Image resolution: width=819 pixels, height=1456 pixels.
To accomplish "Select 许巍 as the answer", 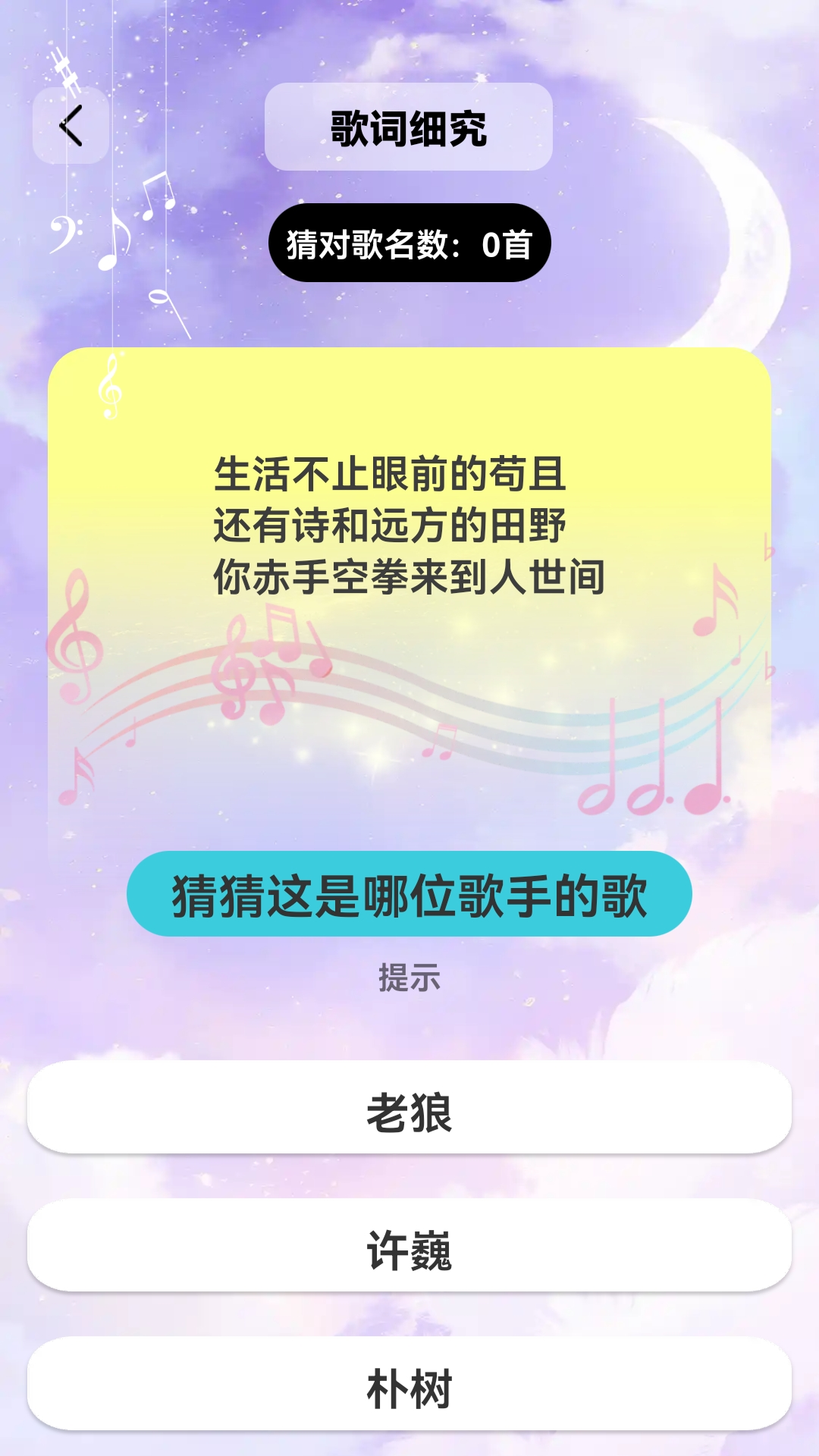I will pos(409,1245).
